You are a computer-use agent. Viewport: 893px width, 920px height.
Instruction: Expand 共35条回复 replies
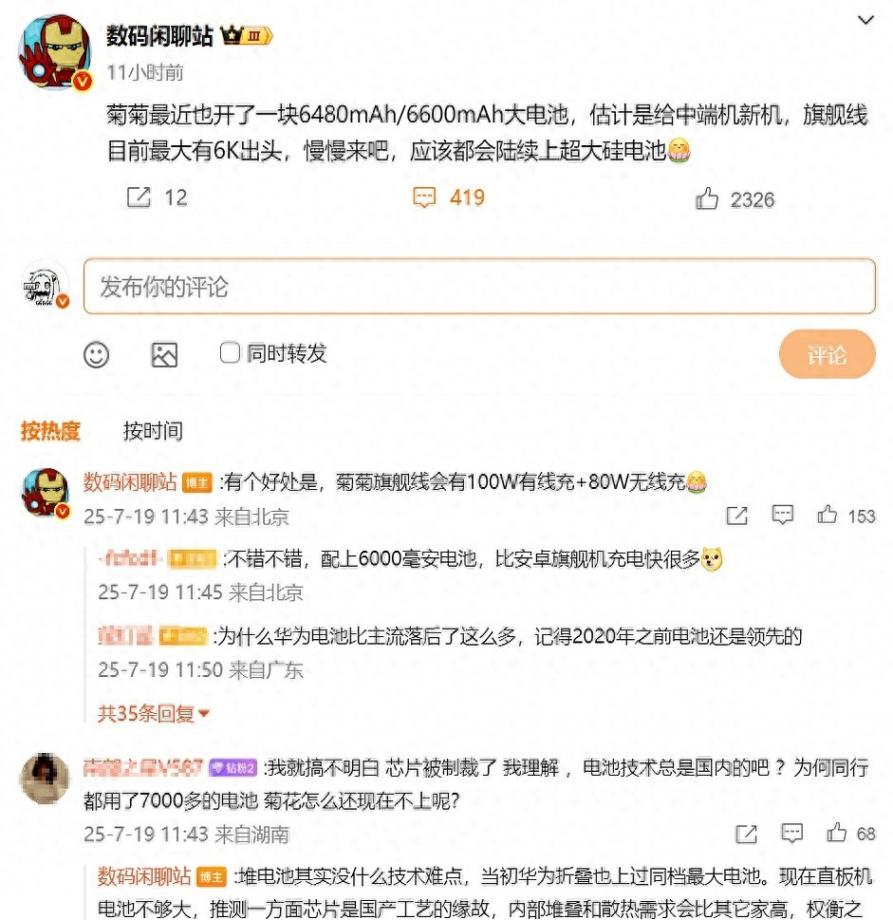[153, 714]
